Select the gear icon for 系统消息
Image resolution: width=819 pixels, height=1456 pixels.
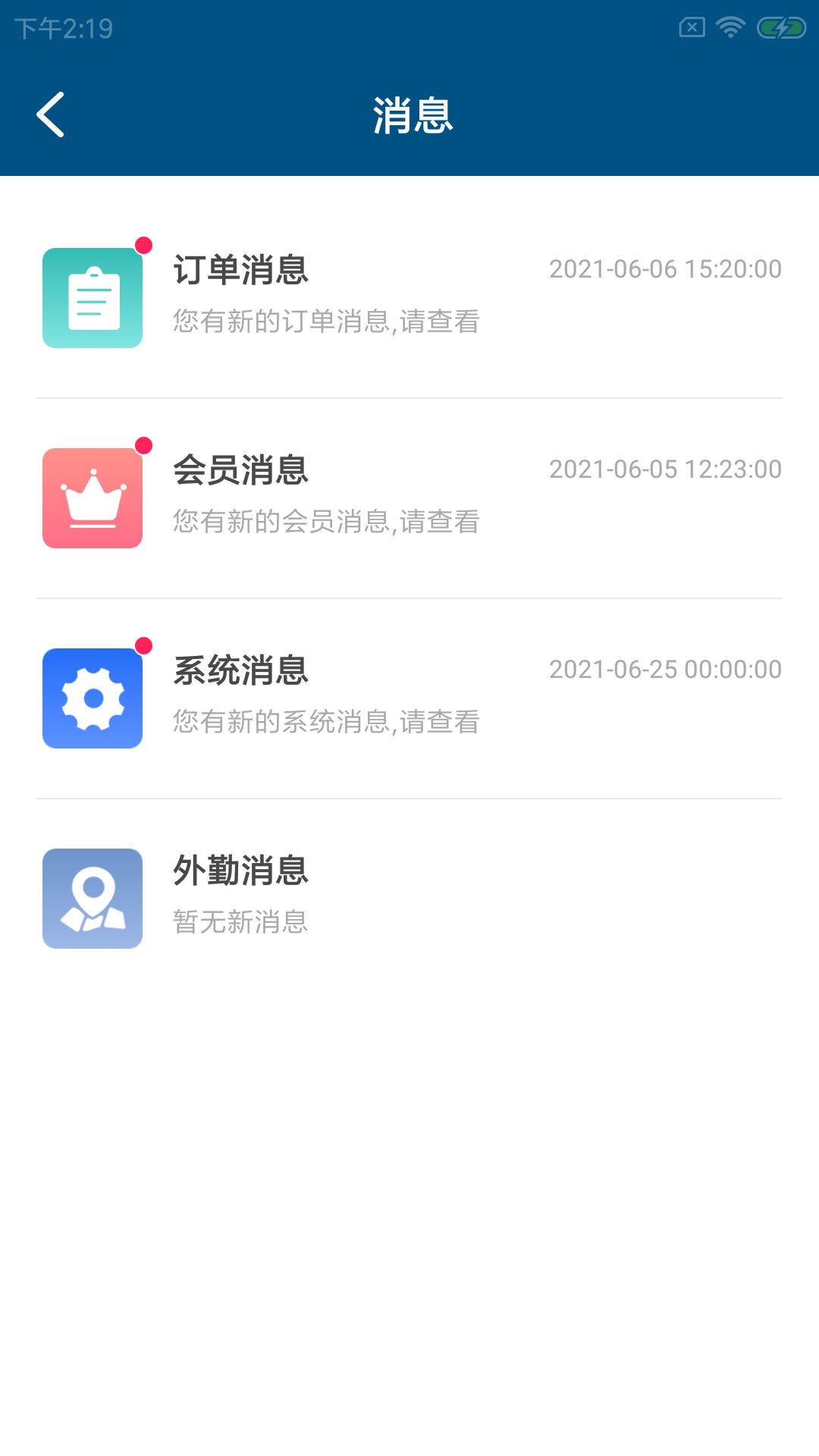point(93,698)
